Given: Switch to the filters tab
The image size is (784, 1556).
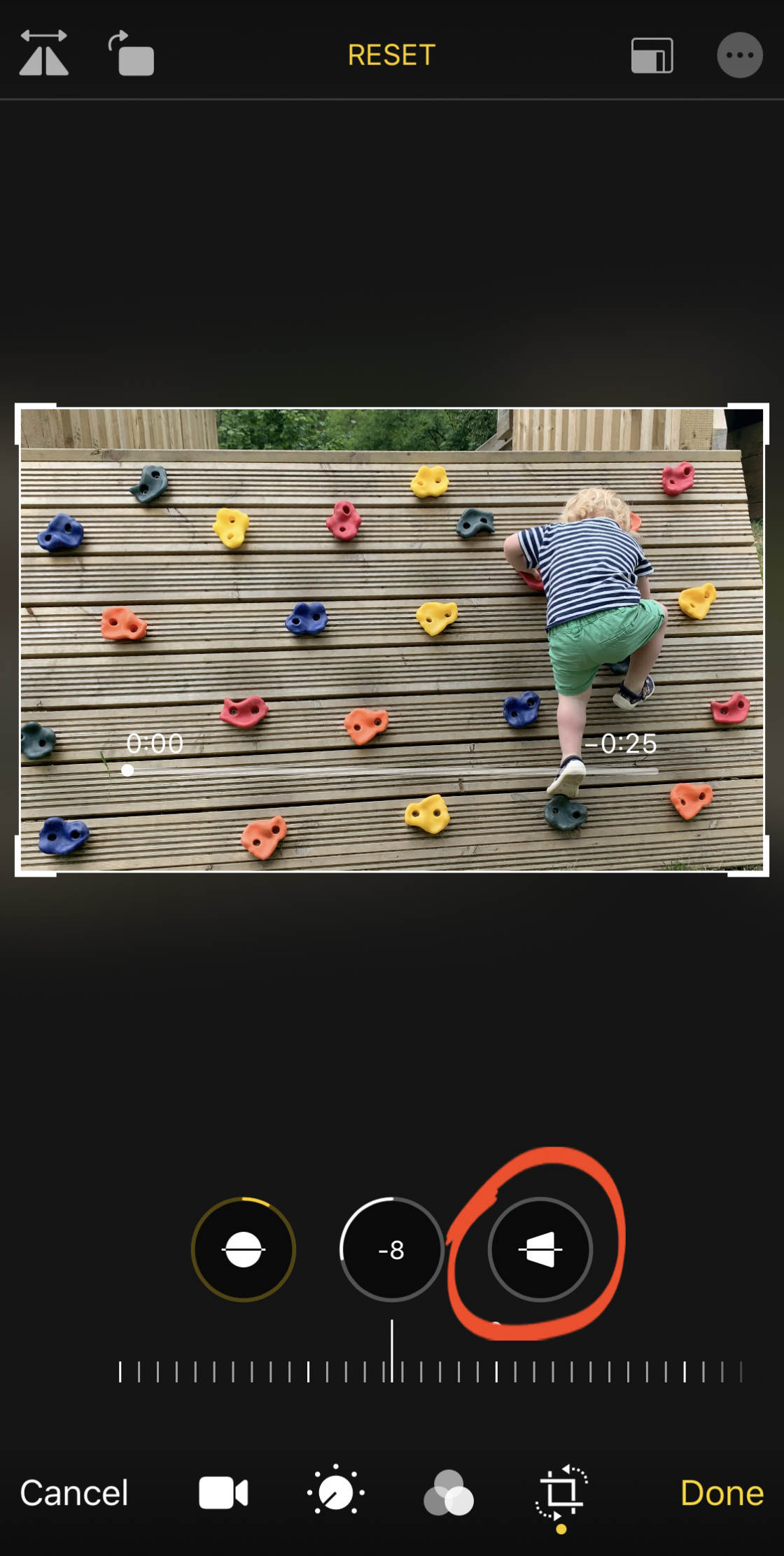Looking at the screenshot, I should click(449, 1492).
